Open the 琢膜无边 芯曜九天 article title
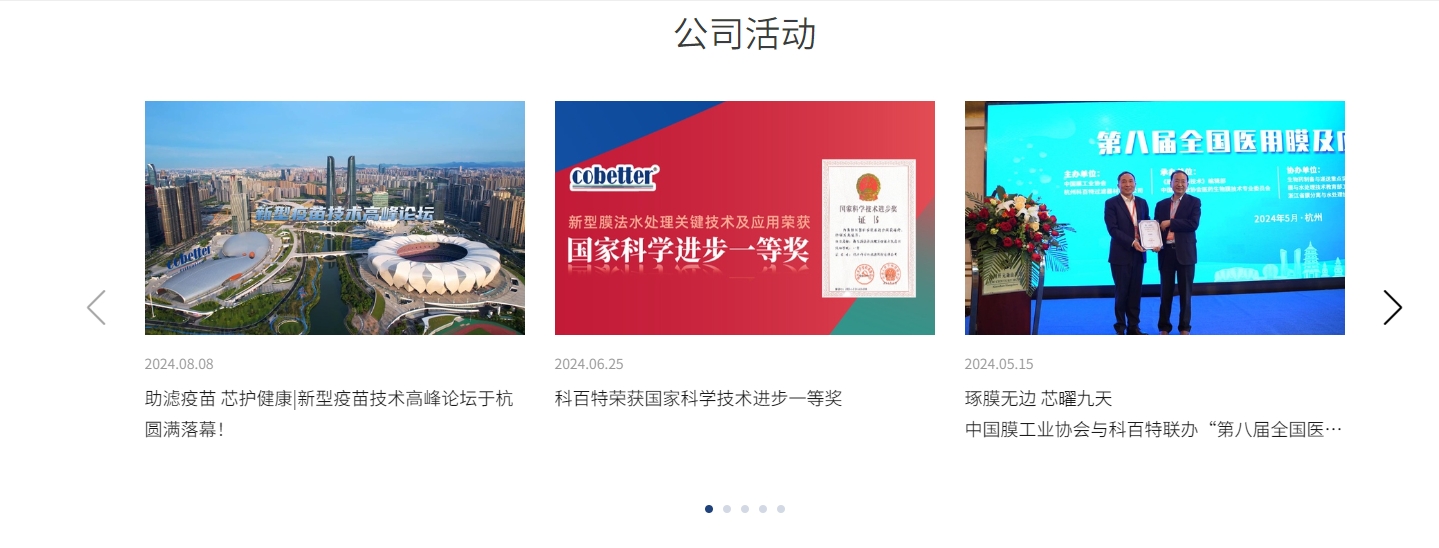Image resolution: width=1439 pixels, height=548 pixels. coord(1038,398)
